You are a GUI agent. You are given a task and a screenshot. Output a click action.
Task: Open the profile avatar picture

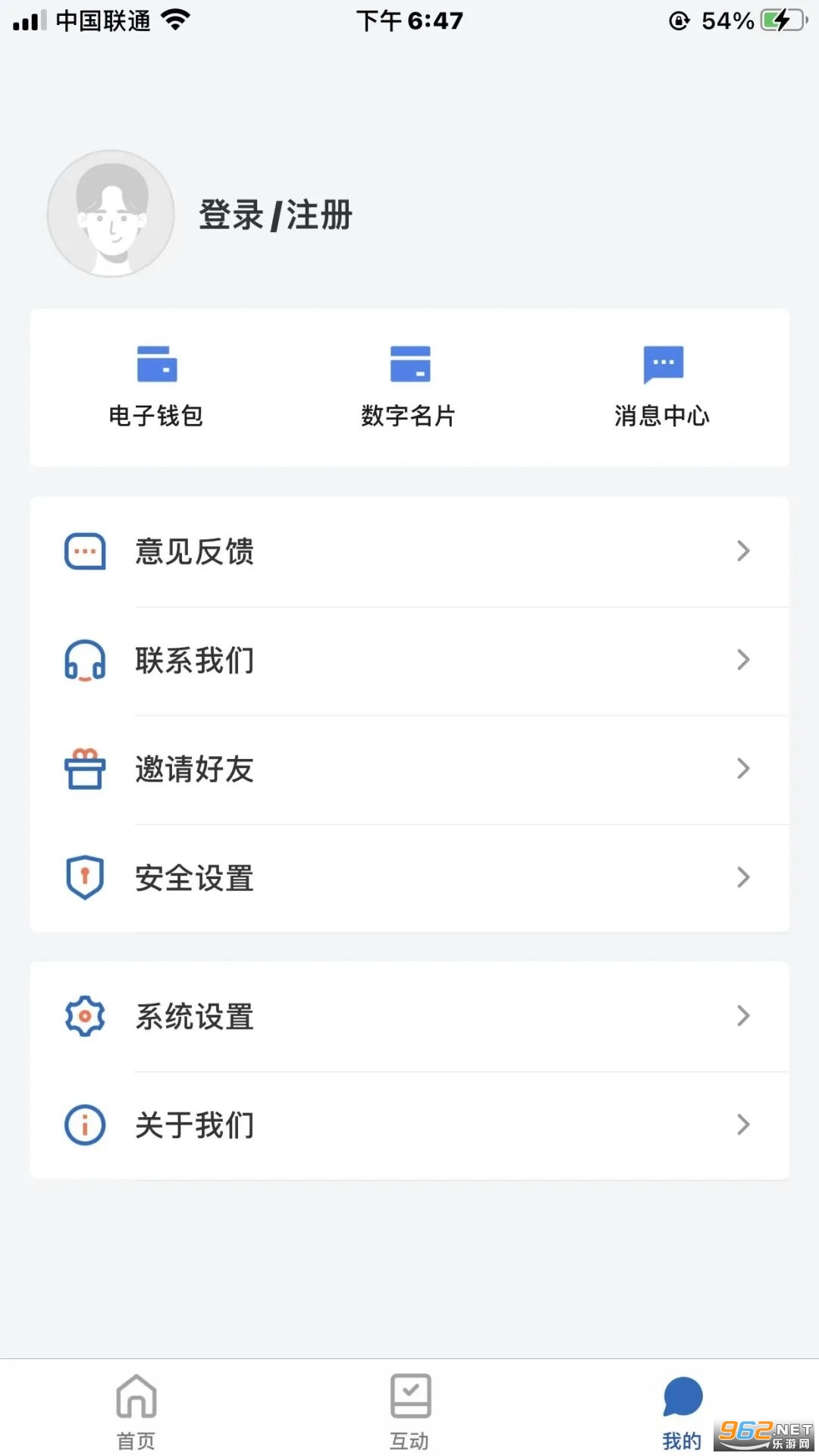point(111,214)
